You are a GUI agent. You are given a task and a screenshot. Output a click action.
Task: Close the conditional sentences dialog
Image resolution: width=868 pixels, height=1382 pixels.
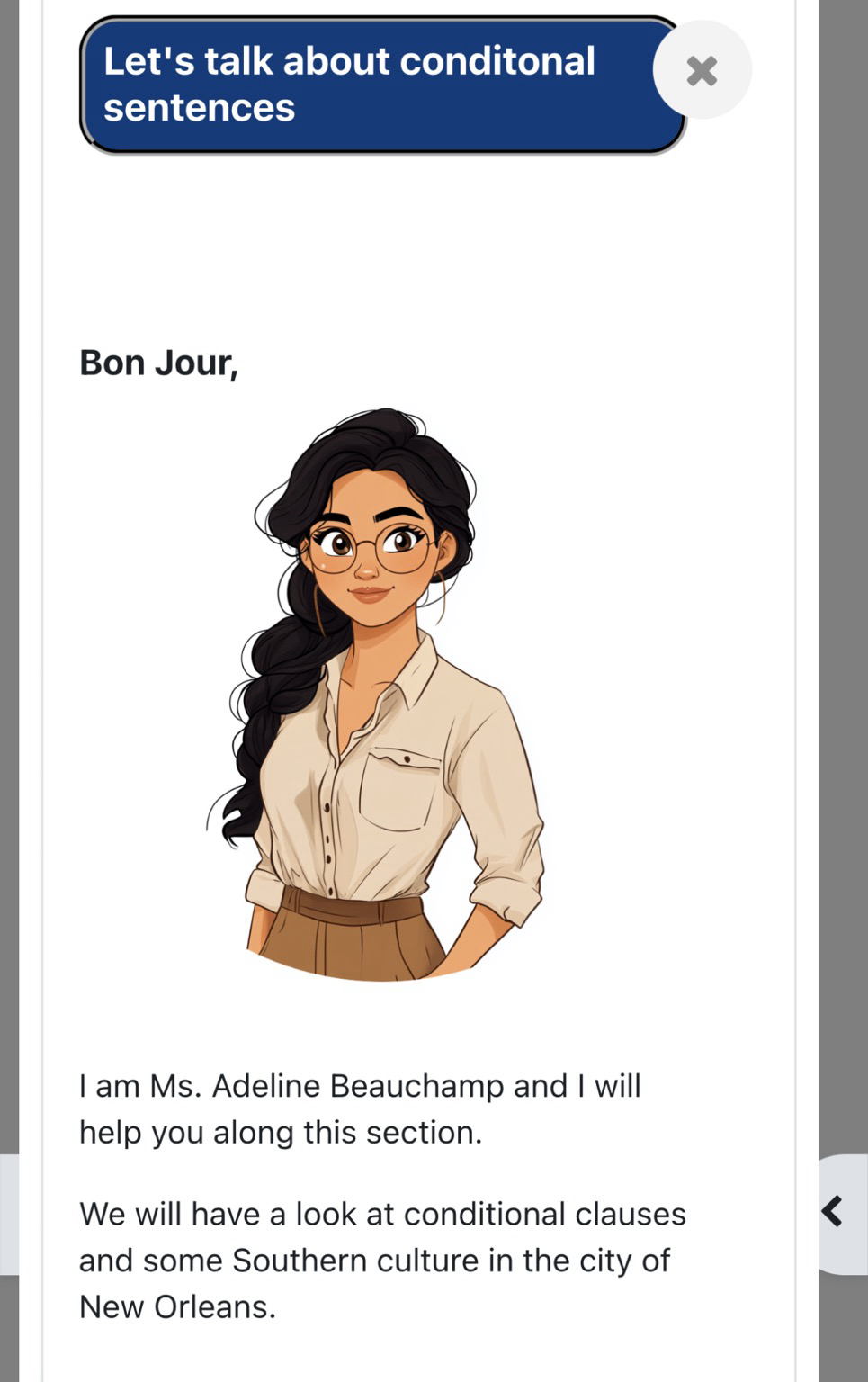pyautogui.click(x=702, y=70)
